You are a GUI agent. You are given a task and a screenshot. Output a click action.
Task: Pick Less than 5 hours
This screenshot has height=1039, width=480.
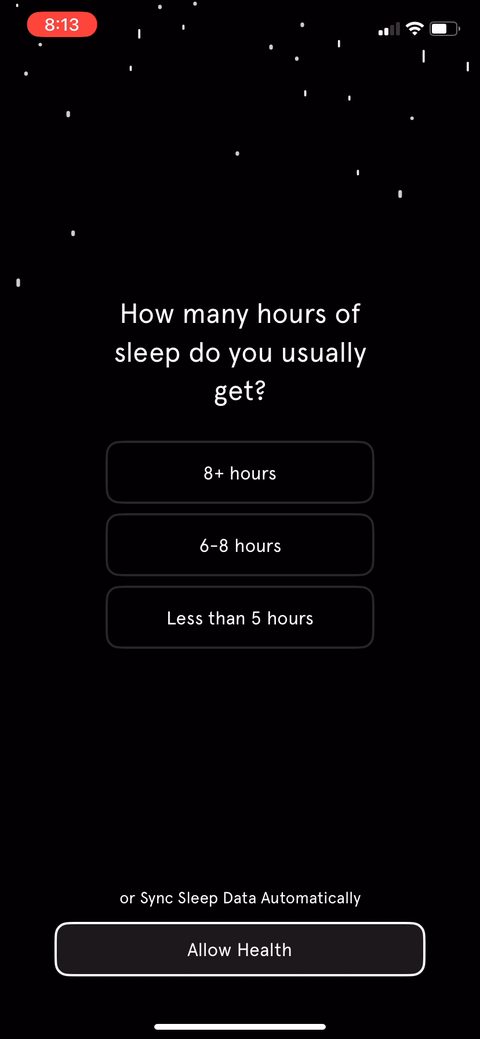[x=240, y=618]
